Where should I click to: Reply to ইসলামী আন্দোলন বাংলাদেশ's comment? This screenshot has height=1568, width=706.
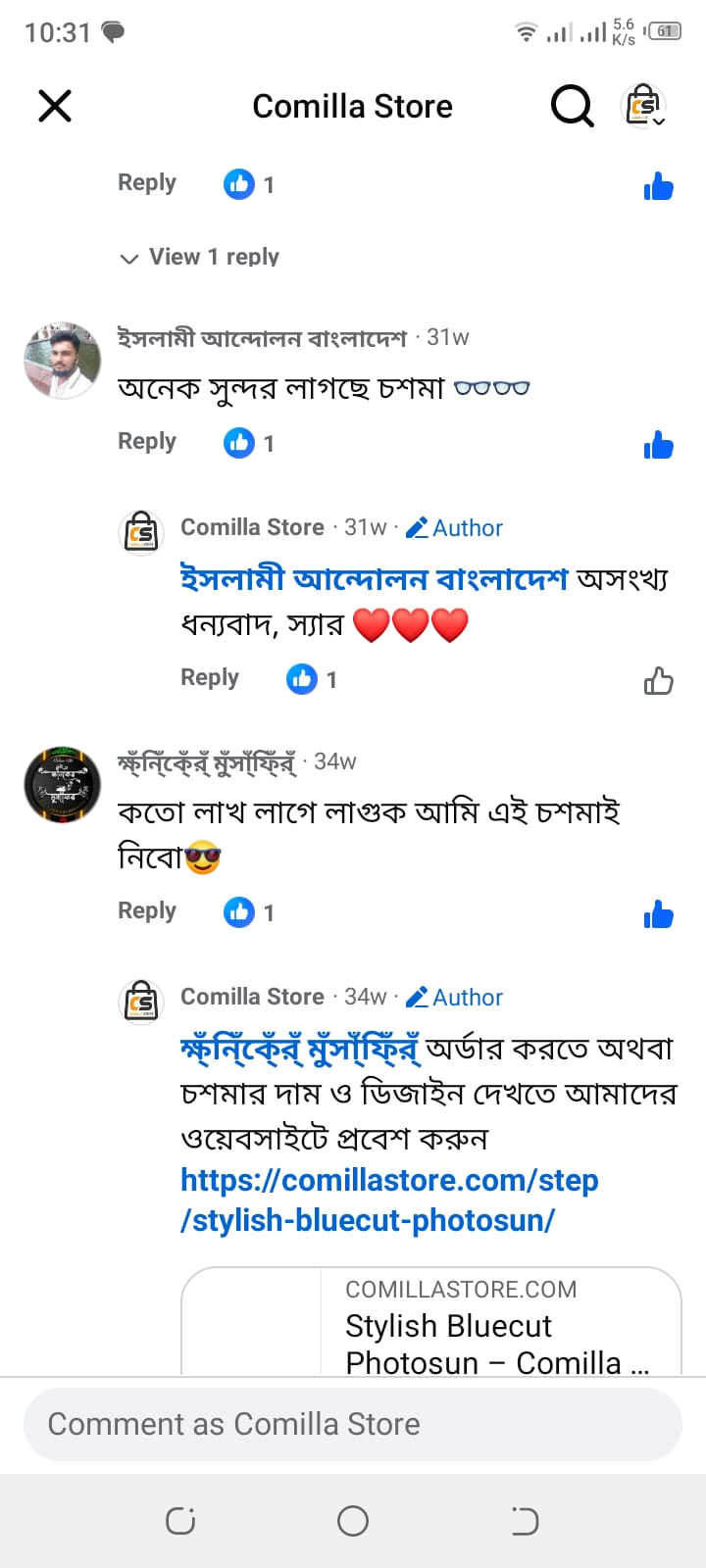(147, 442)
